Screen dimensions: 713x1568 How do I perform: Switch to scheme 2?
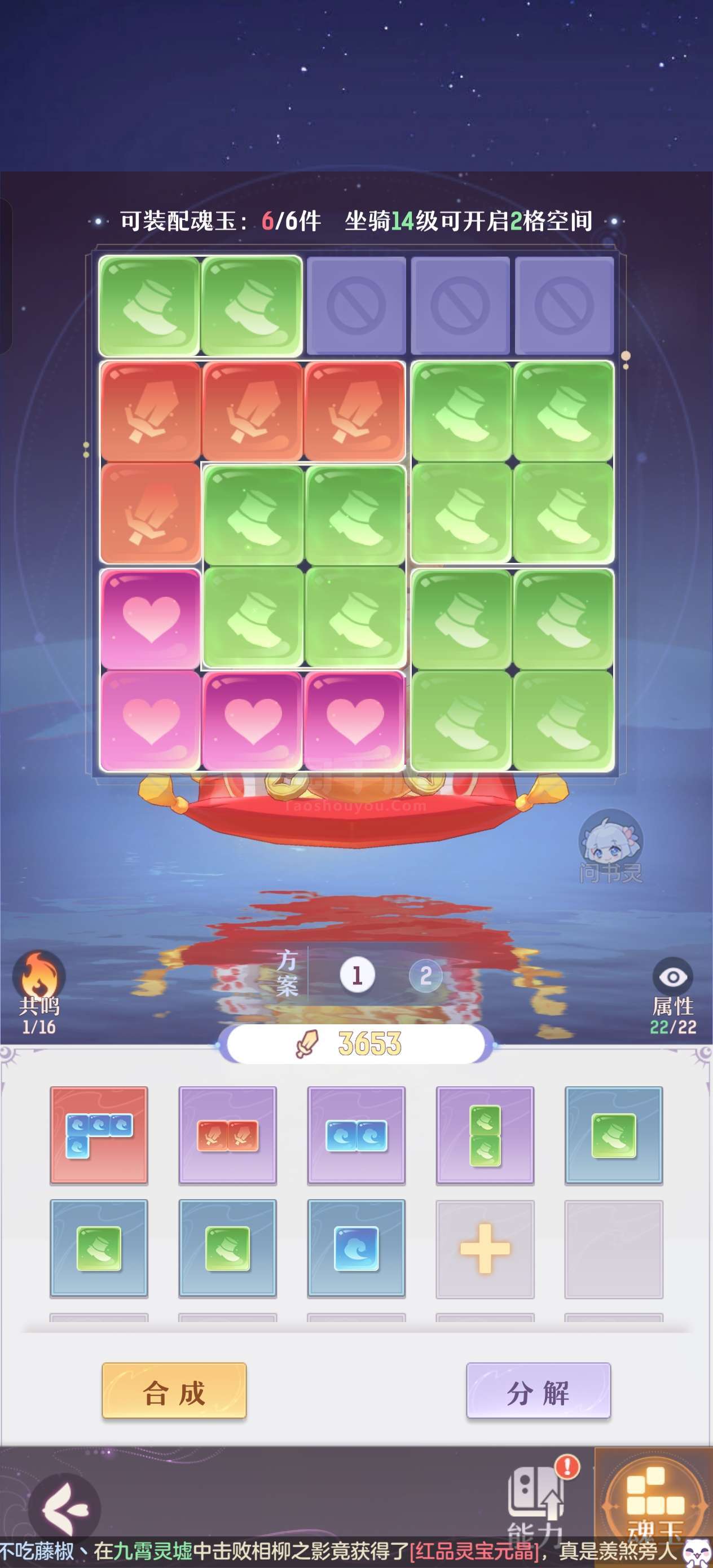(425, 976)
